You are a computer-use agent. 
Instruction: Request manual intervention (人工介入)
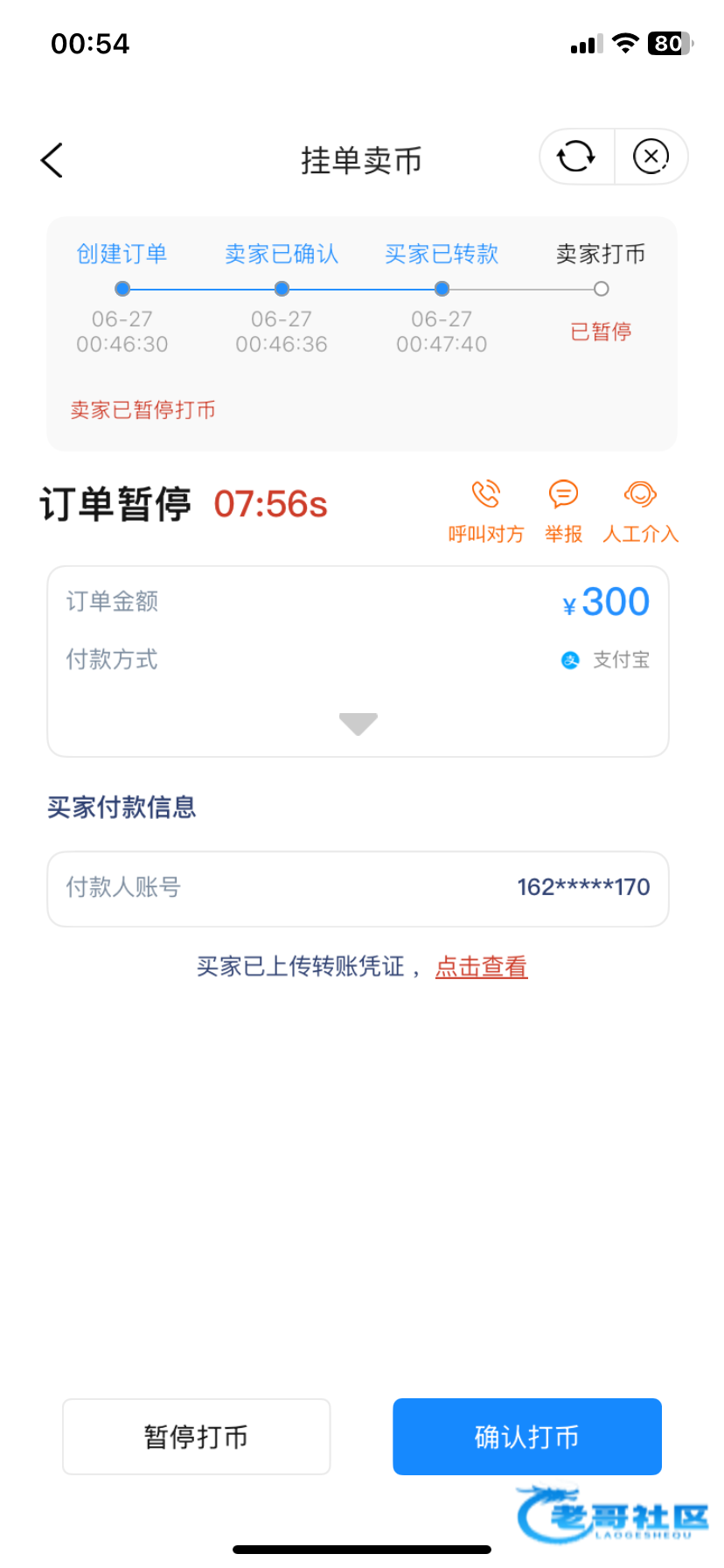[x=640, y=511]
